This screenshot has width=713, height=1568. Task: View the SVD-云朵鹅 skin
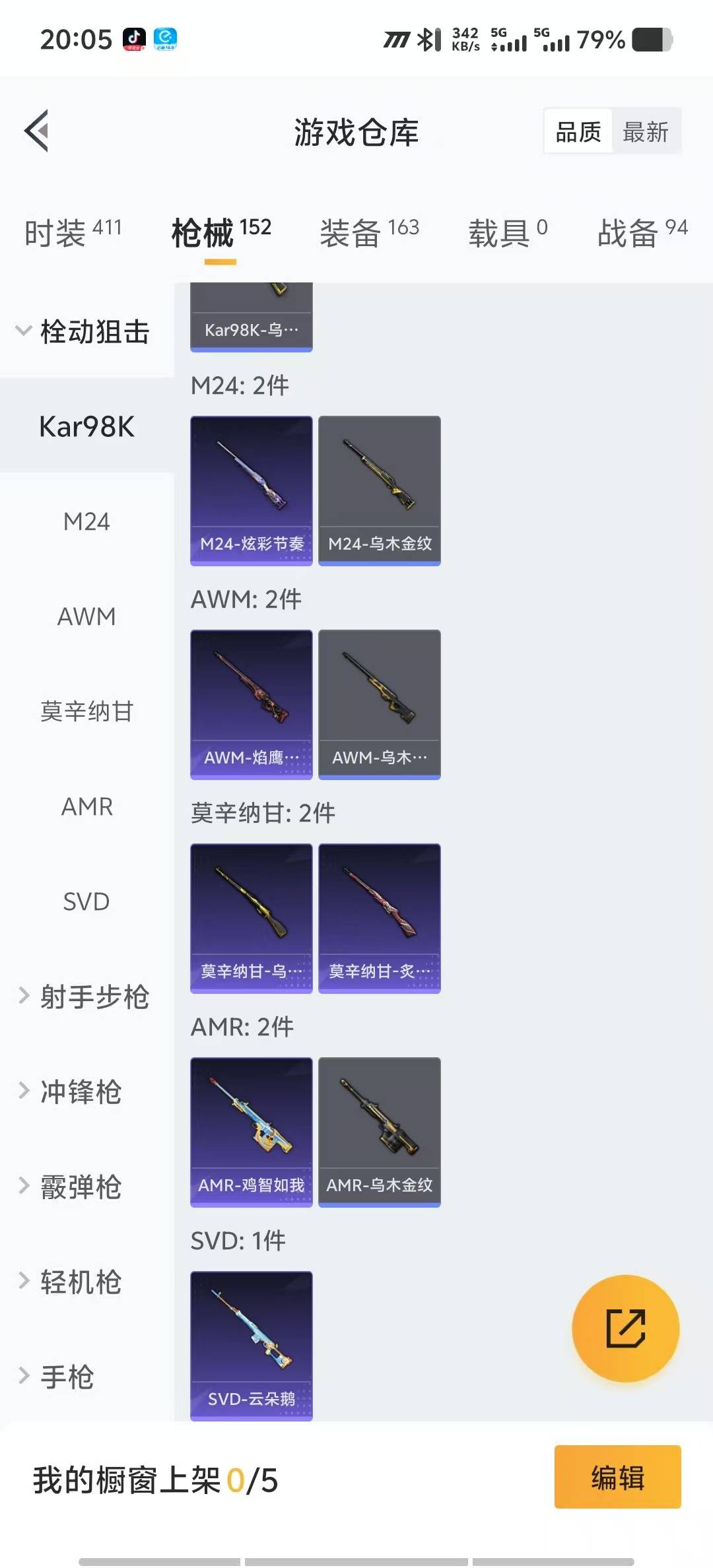coord(251,1345)
